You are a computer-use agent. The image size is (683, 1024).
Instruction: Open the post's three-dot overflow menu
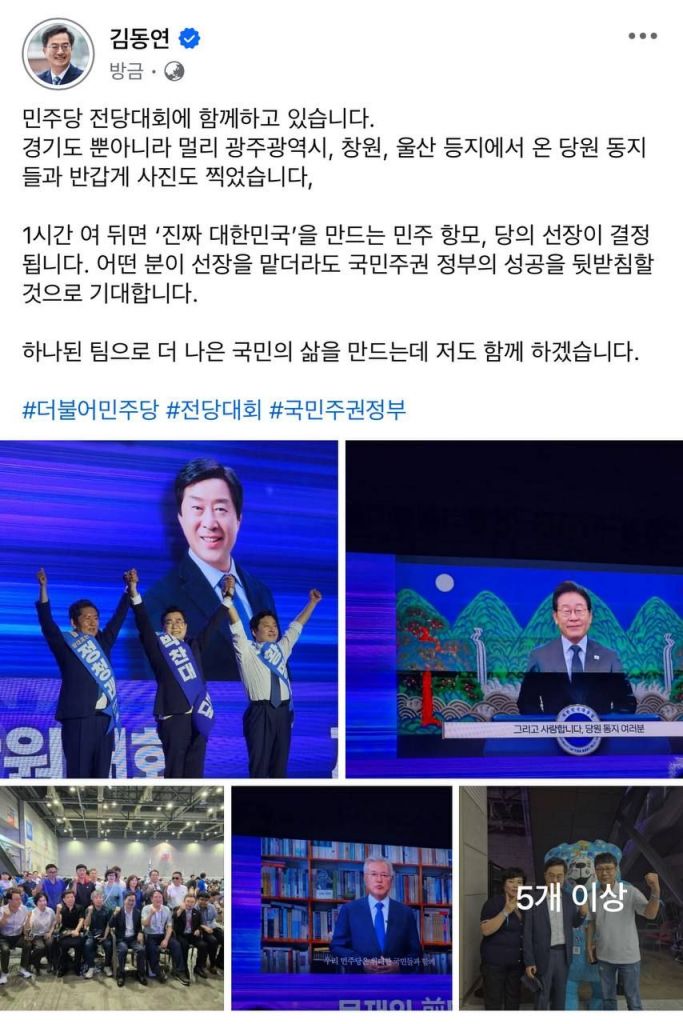click(x=642, y=37)
